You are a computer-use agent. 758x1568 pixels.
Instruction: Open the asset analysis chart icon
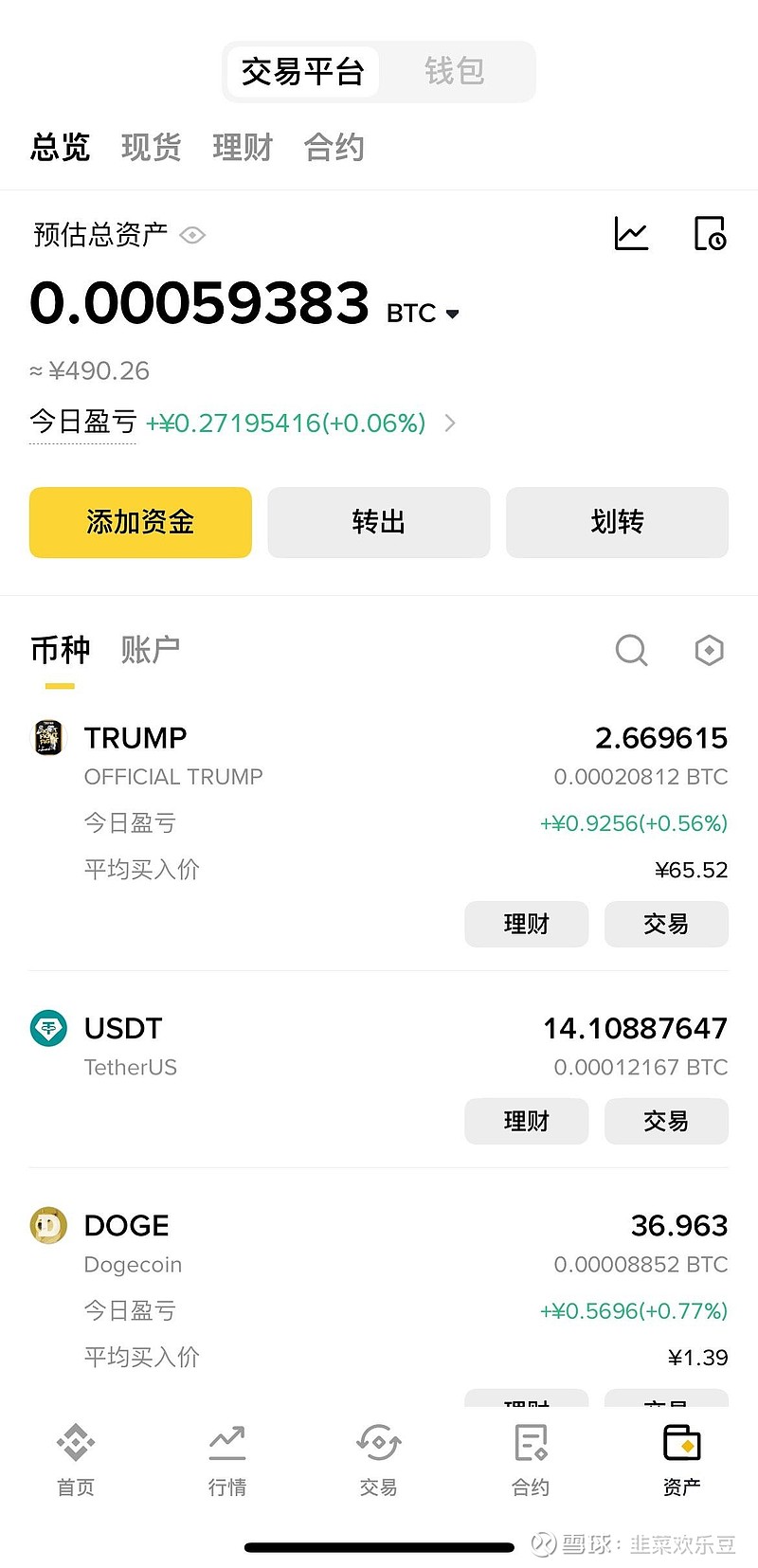(x=631, y=234)
